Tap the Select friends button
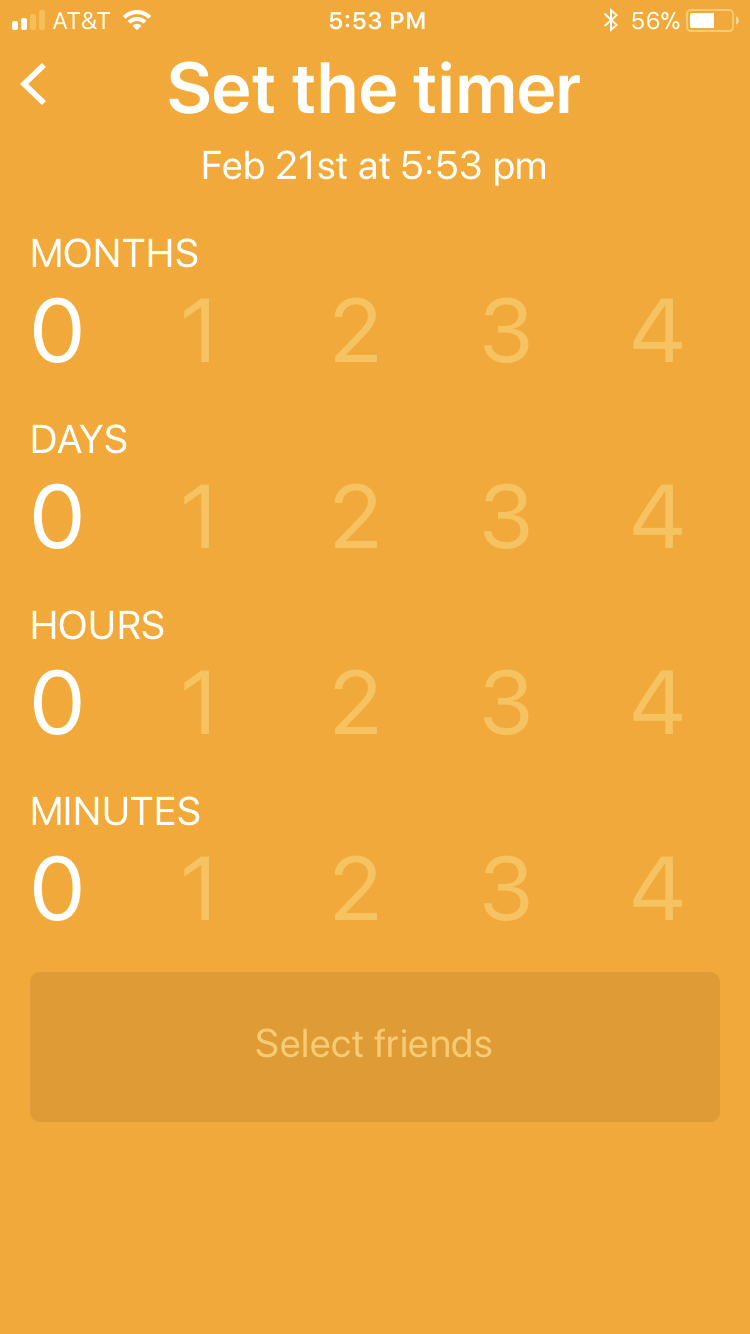 [x=374, y=1046]
